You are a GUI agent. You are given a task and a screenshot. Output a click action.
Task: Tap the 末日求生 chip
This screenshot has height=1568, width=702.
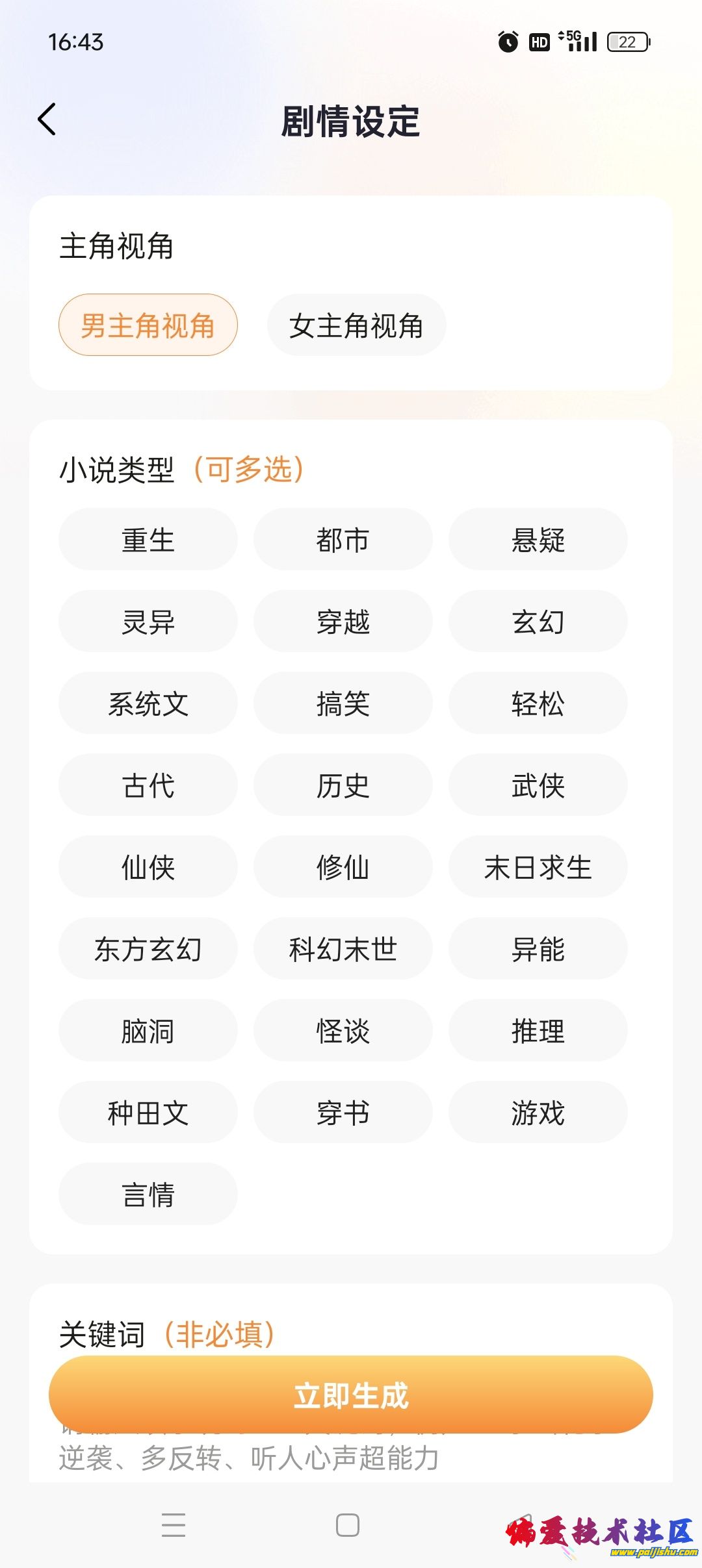coord(538,867)
